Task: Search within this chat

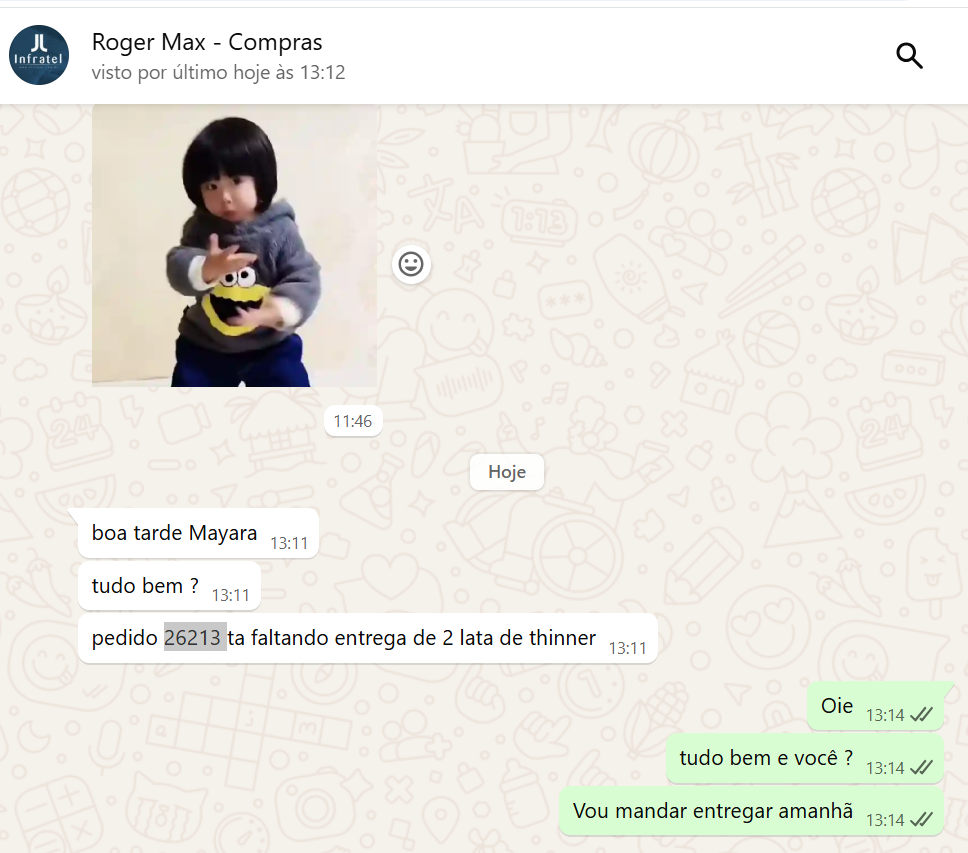Action: 909,56
